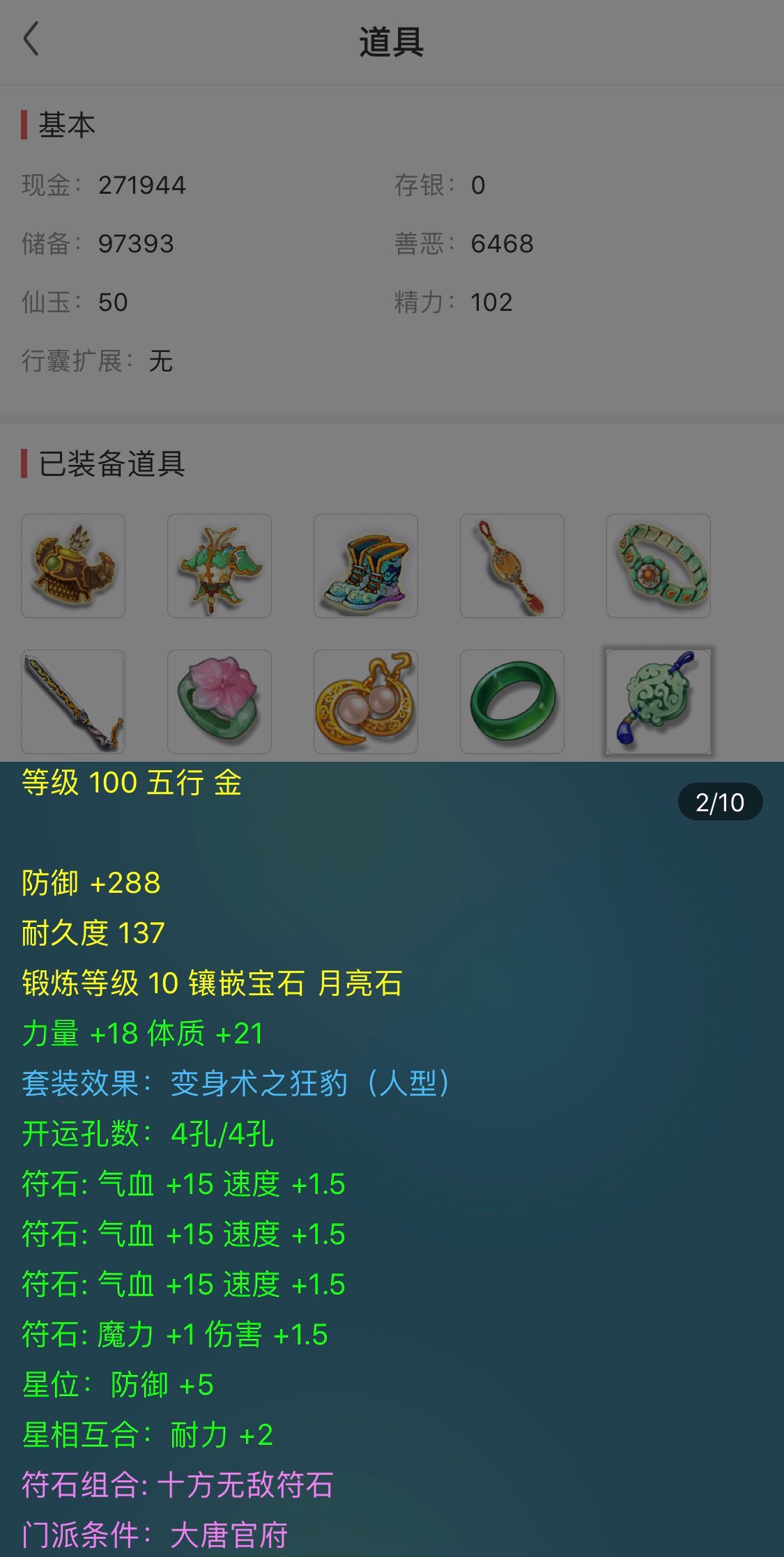Select the blue cloud boots item
The image size is (784, 1557).
(366, 566)
